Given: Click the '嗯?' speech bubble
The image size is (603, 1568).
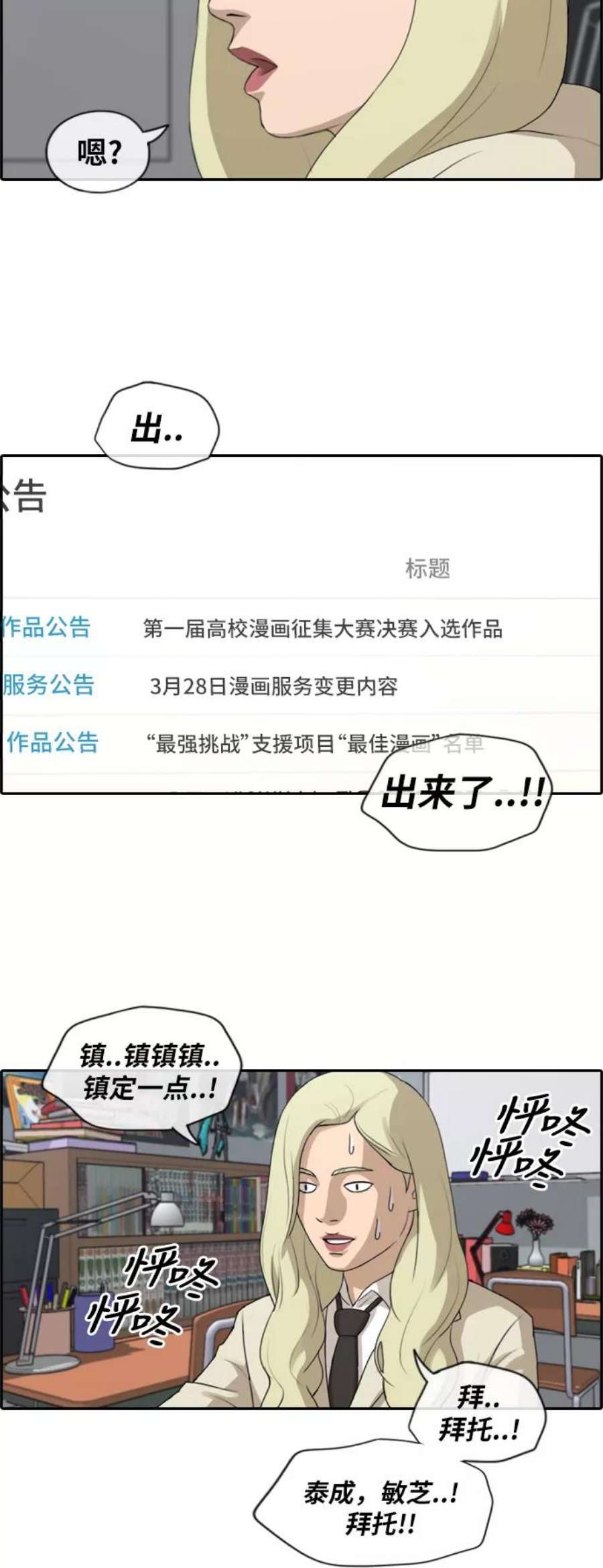Looking at the screenshot, I should 97,149.
